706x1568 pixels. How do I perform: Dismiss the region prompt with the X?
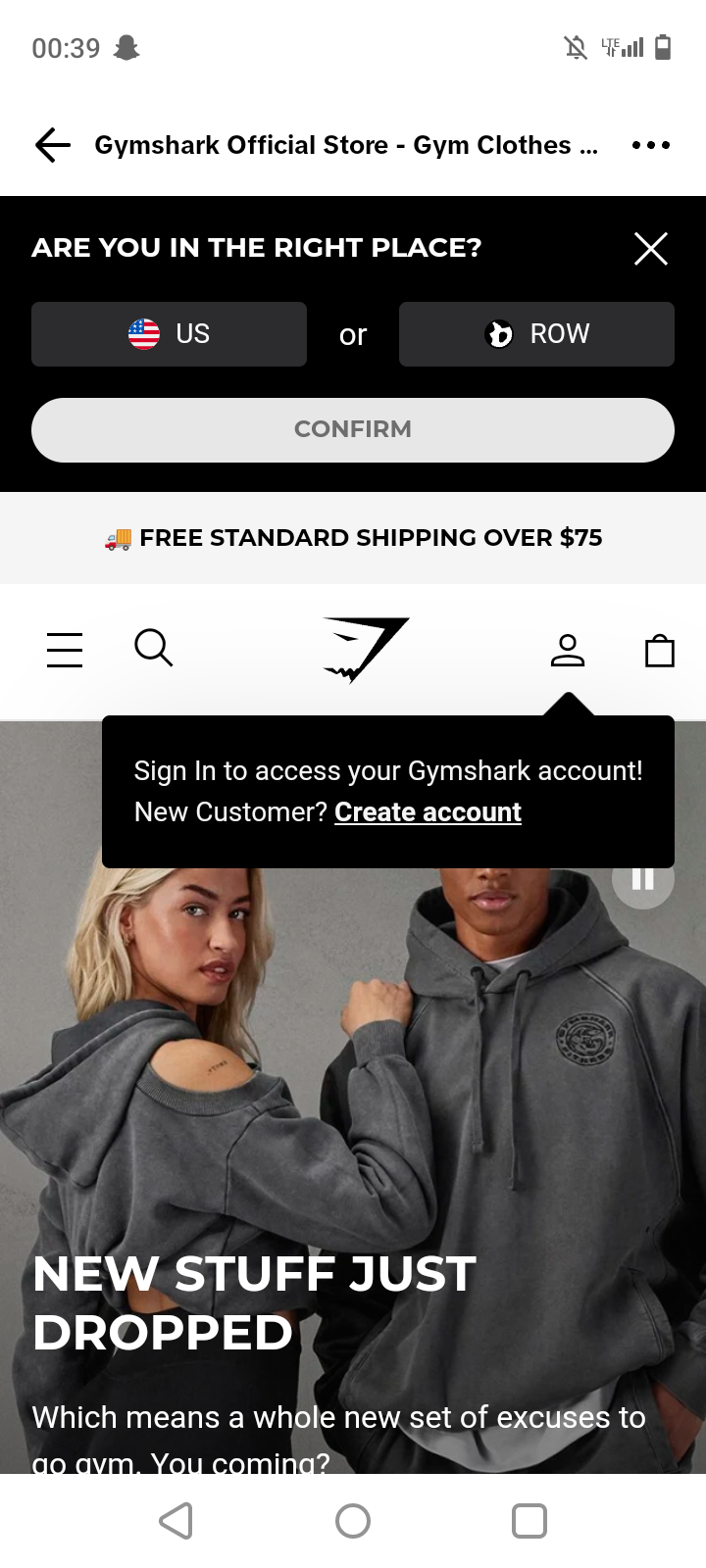[650, 248]
